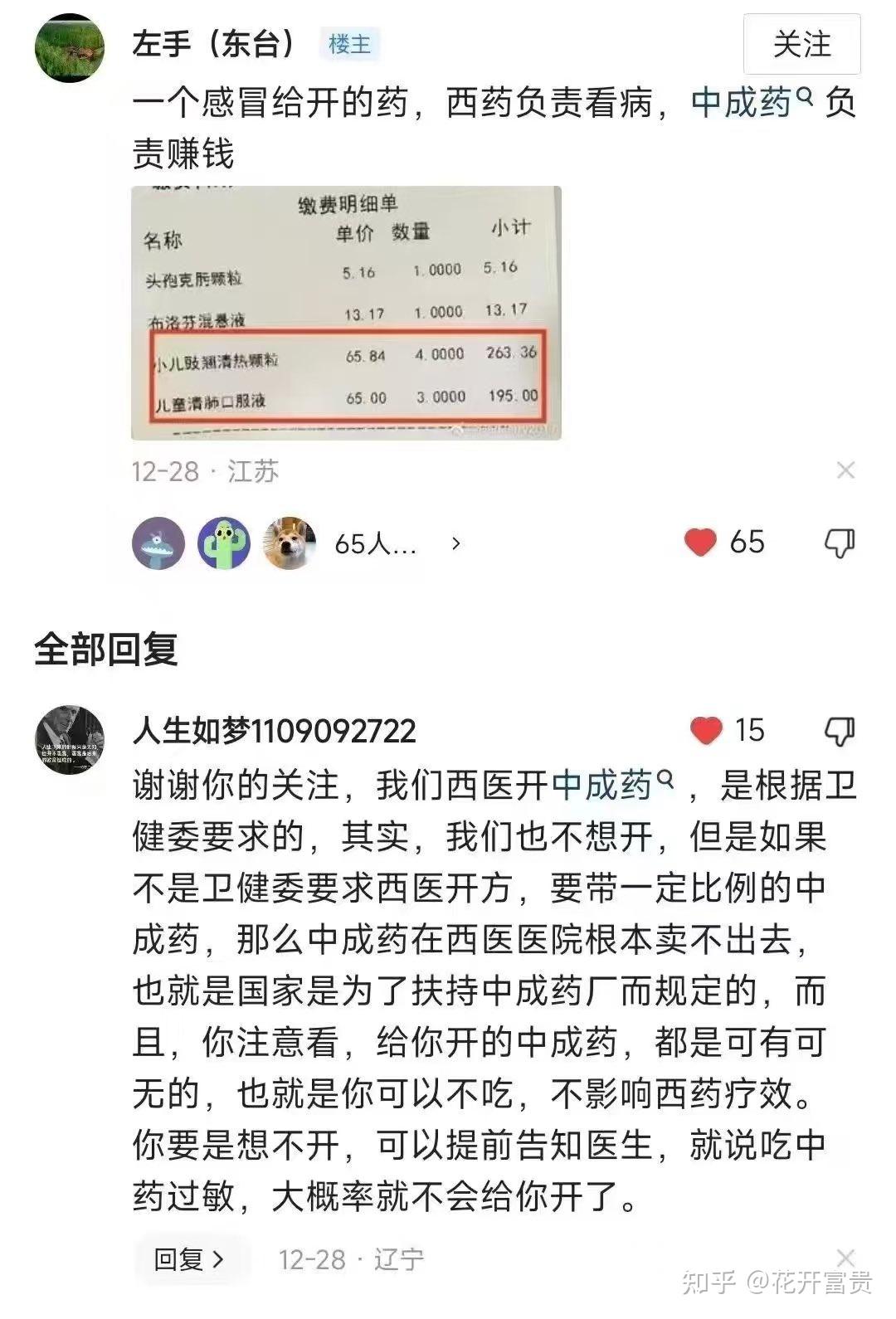This screenshot has width=896, height=1319.
Task: Like the original post with 65 likes
Action: [x=701, y=543]
